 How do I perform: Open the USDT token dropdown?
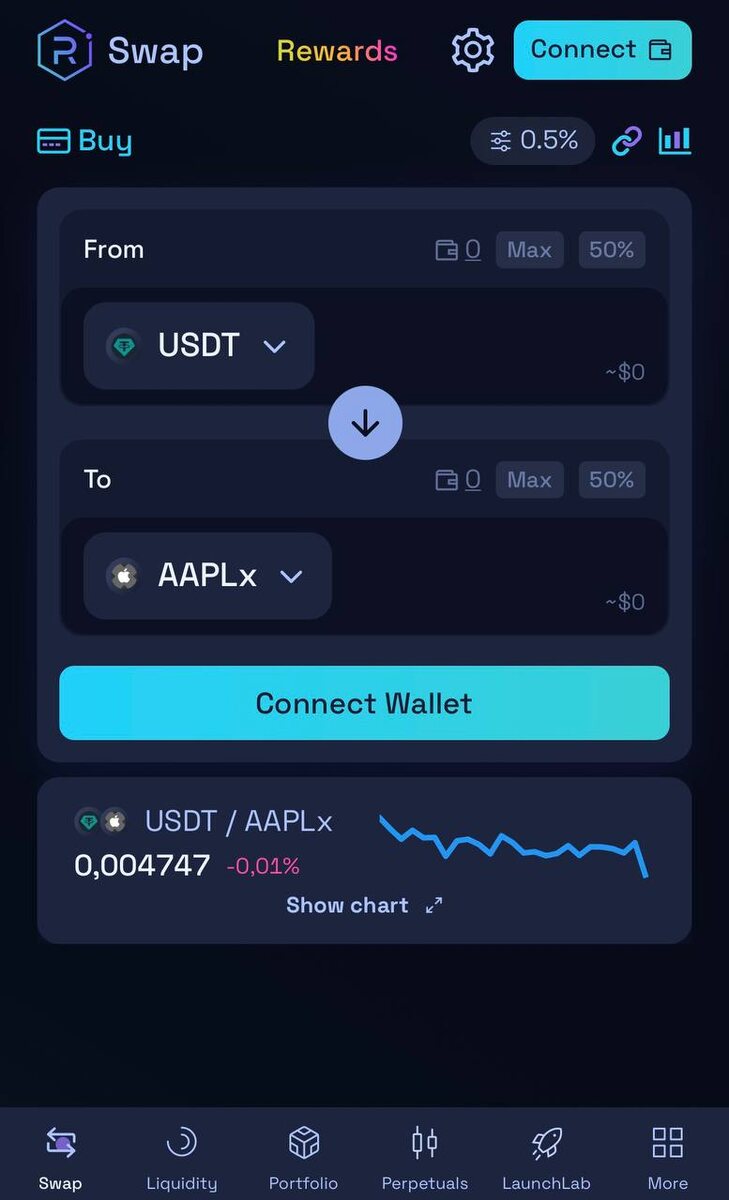click(x=199, y=346)
